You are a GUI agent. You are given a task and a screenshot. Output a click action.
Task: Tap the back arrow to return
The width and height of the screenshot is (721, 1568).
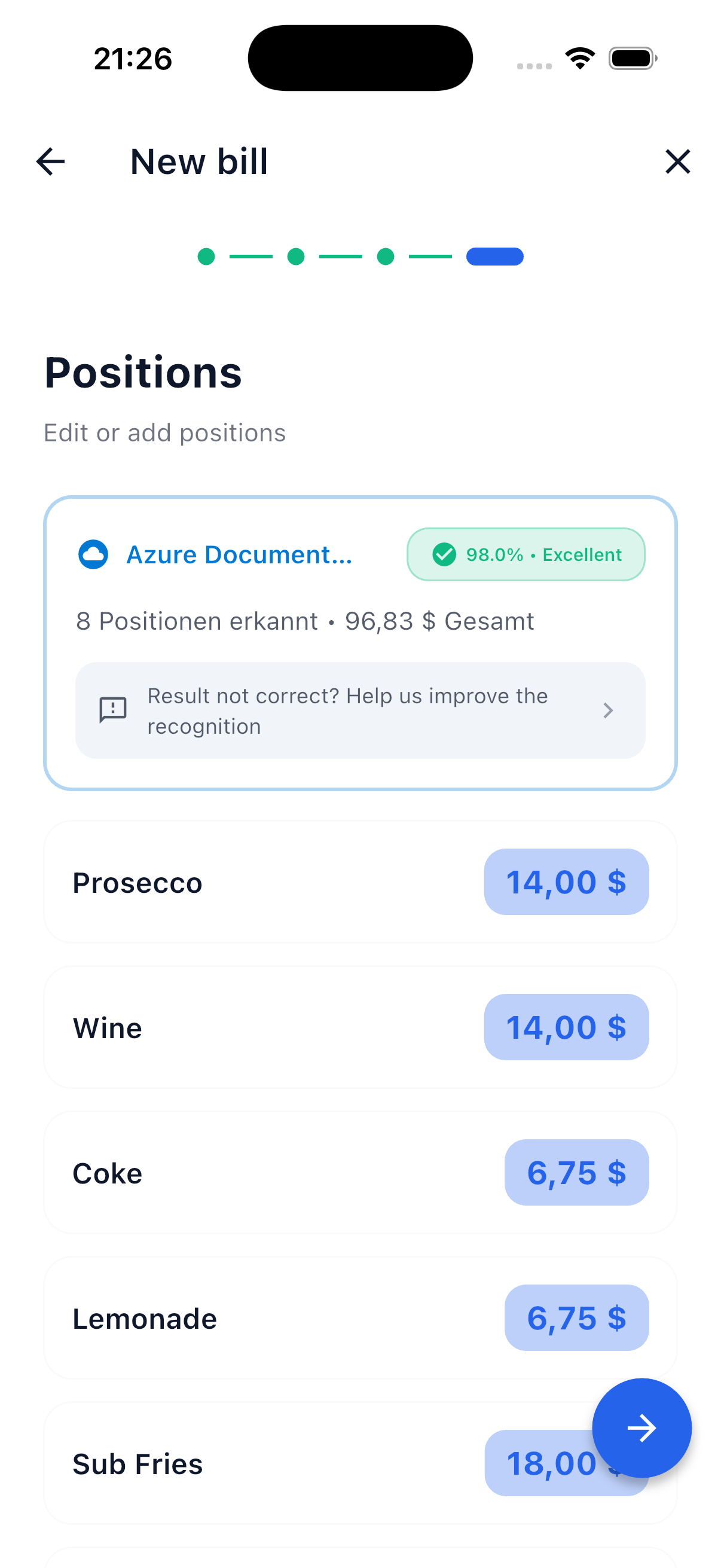coord(50,161)
